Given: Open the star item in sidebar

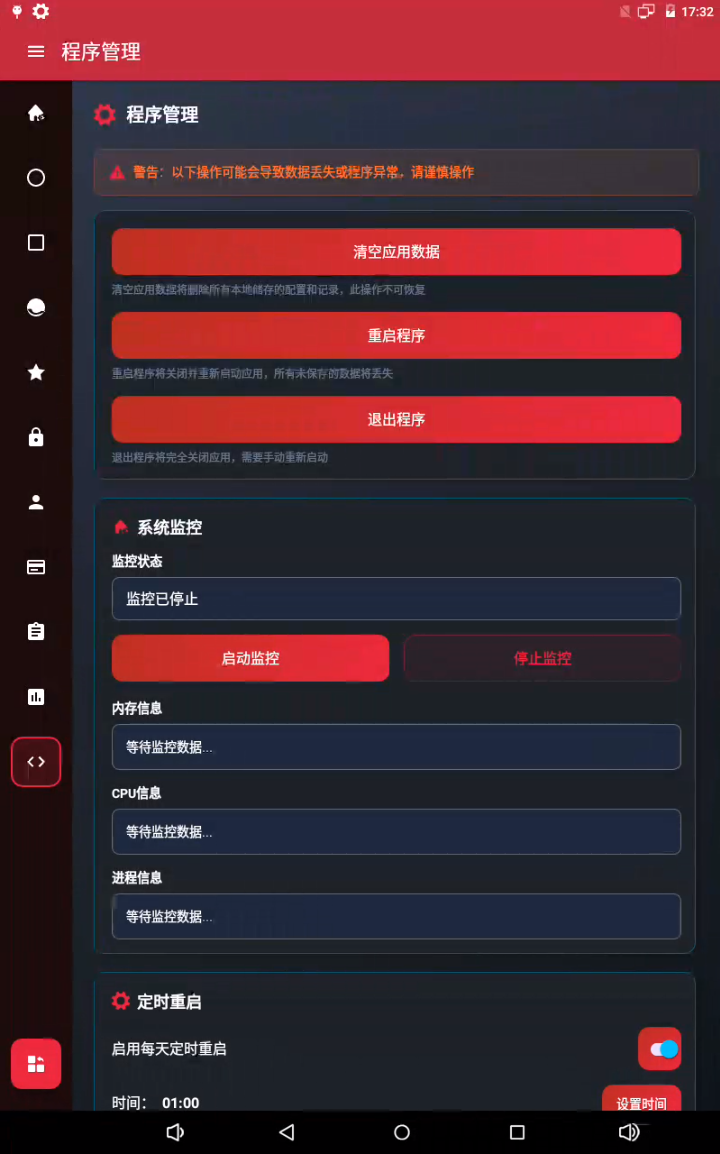Looking at the screenshot, I should tap(36, 372).
